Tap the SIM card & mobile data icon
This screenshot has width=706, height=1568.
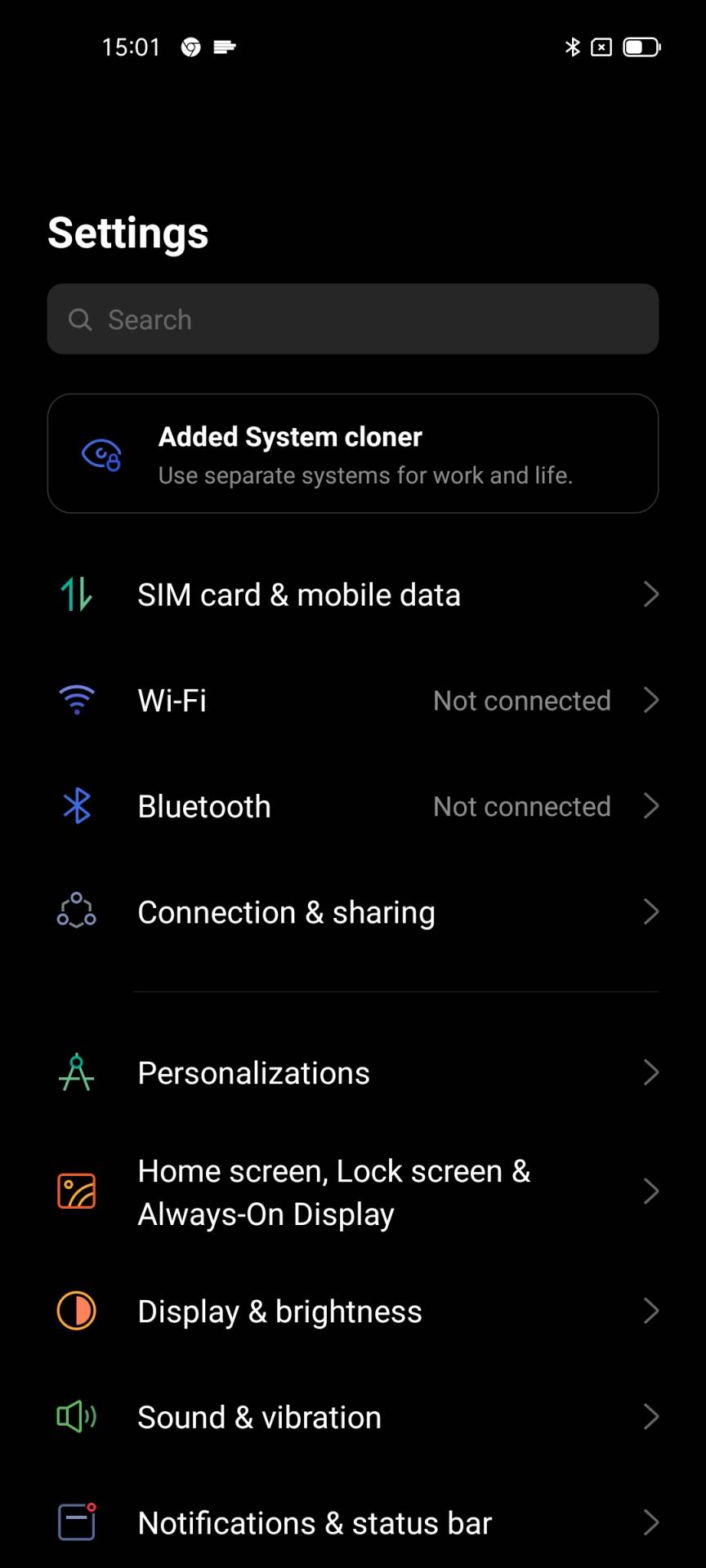[76, 595]
